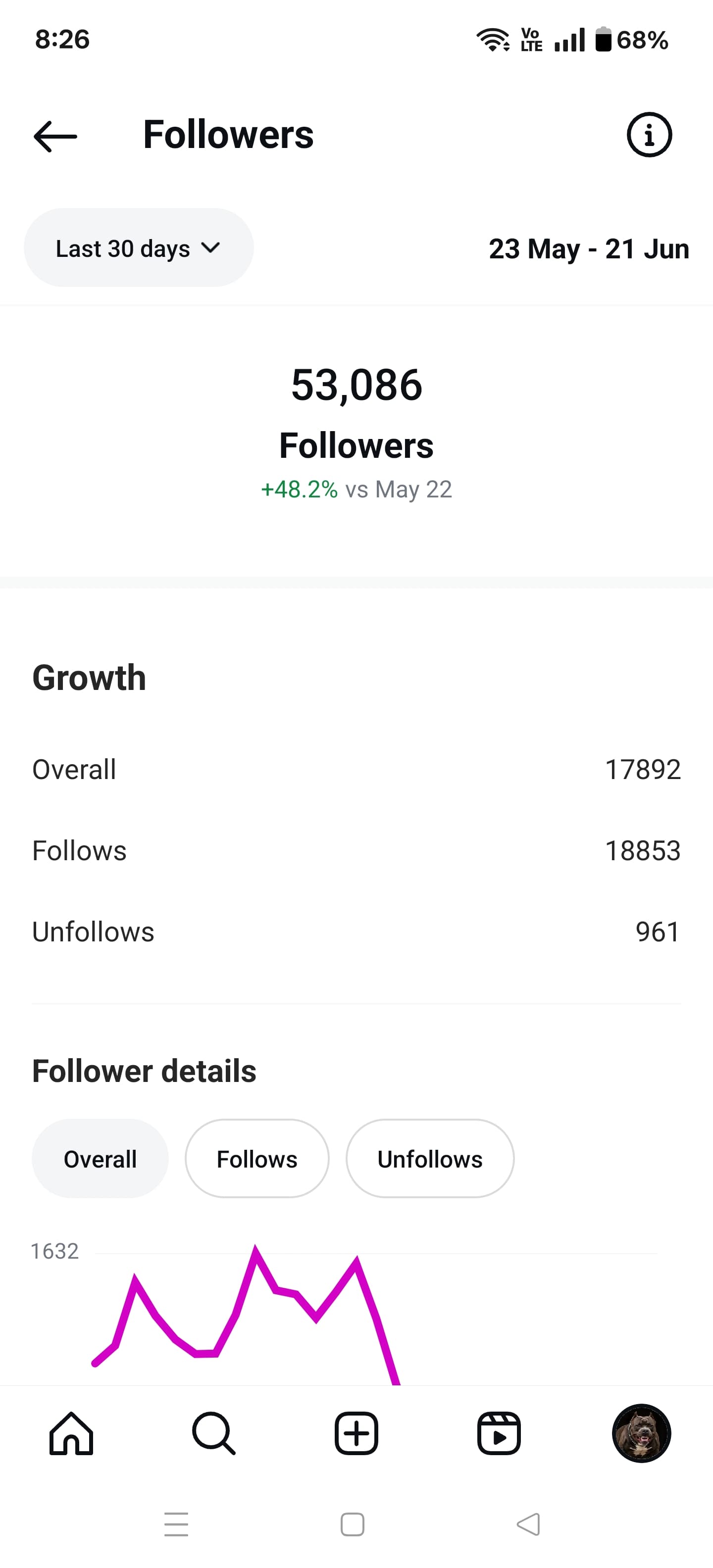Tap the system back triangle button
The image size is (713, 1568).
[528, 1524]
